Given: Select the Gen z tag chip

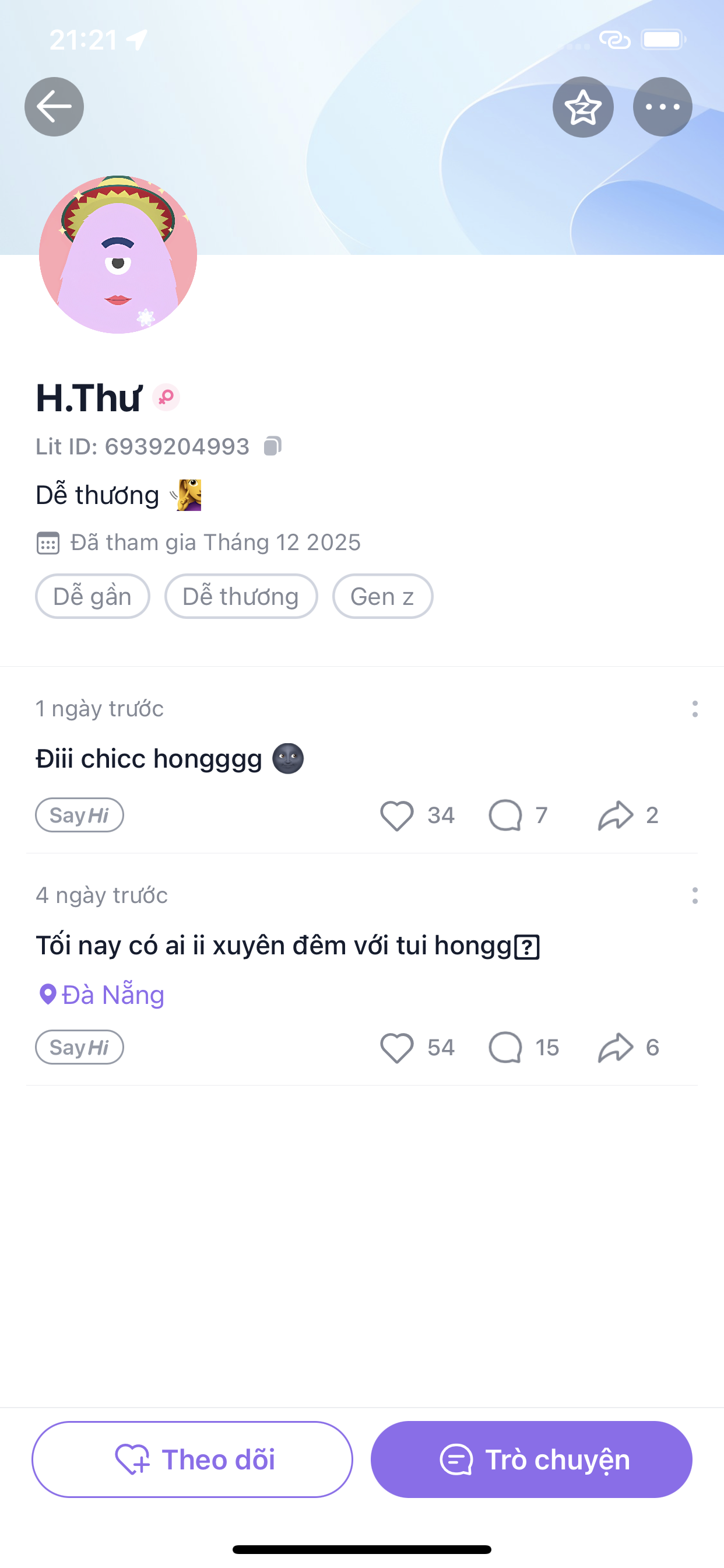Looking at the screenshot, I should [382, 597].
